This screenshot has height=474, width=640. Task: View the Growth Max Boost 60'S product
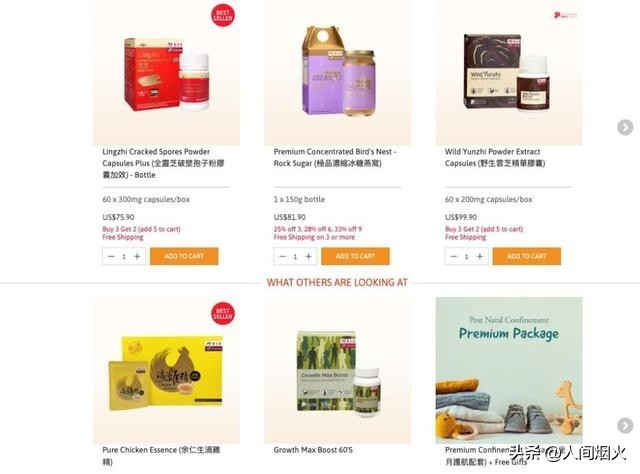pos(337,370)
